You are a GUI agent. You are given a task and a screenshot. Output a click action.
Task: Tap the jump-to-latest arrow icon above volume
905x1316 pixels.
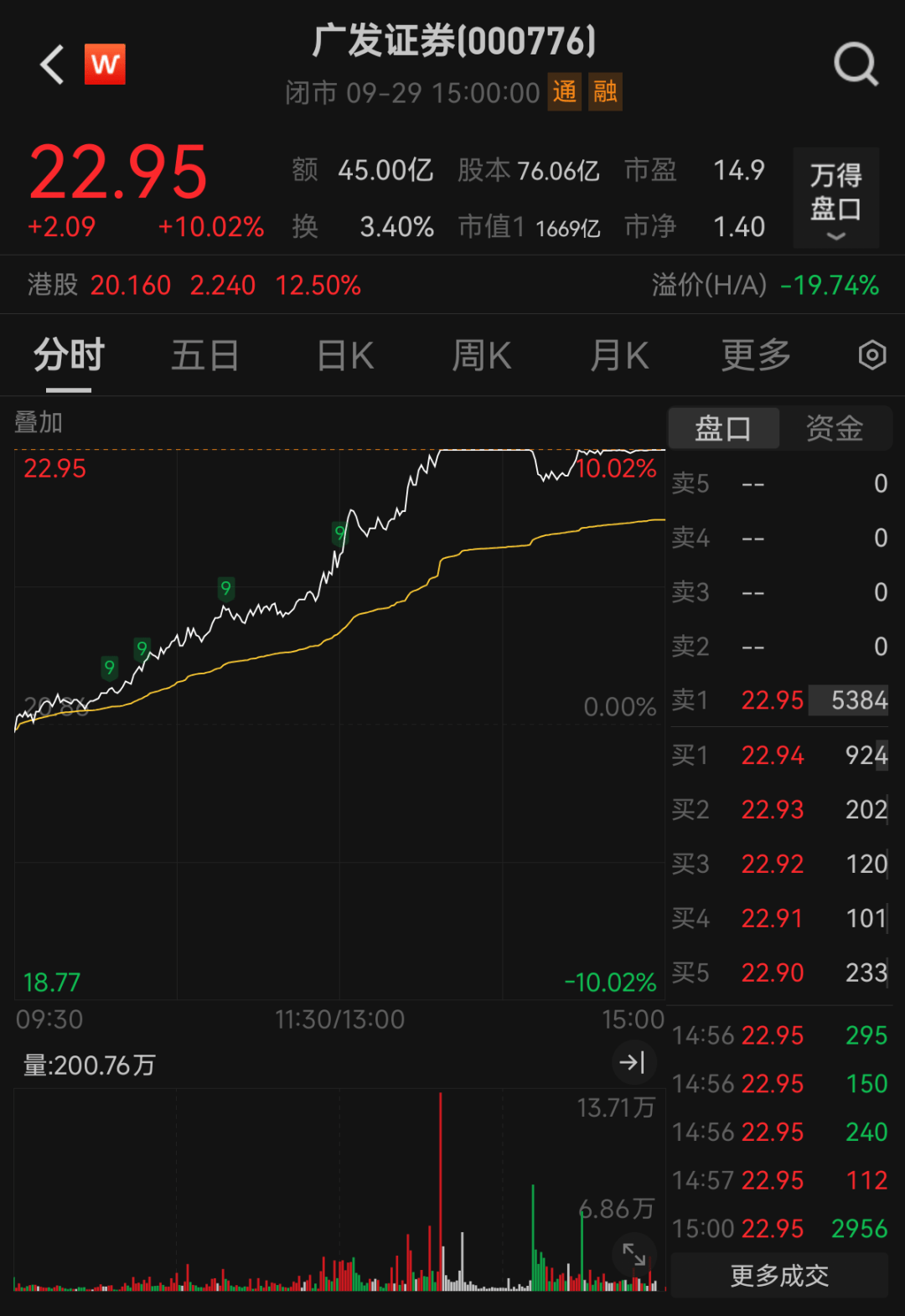634,1062
